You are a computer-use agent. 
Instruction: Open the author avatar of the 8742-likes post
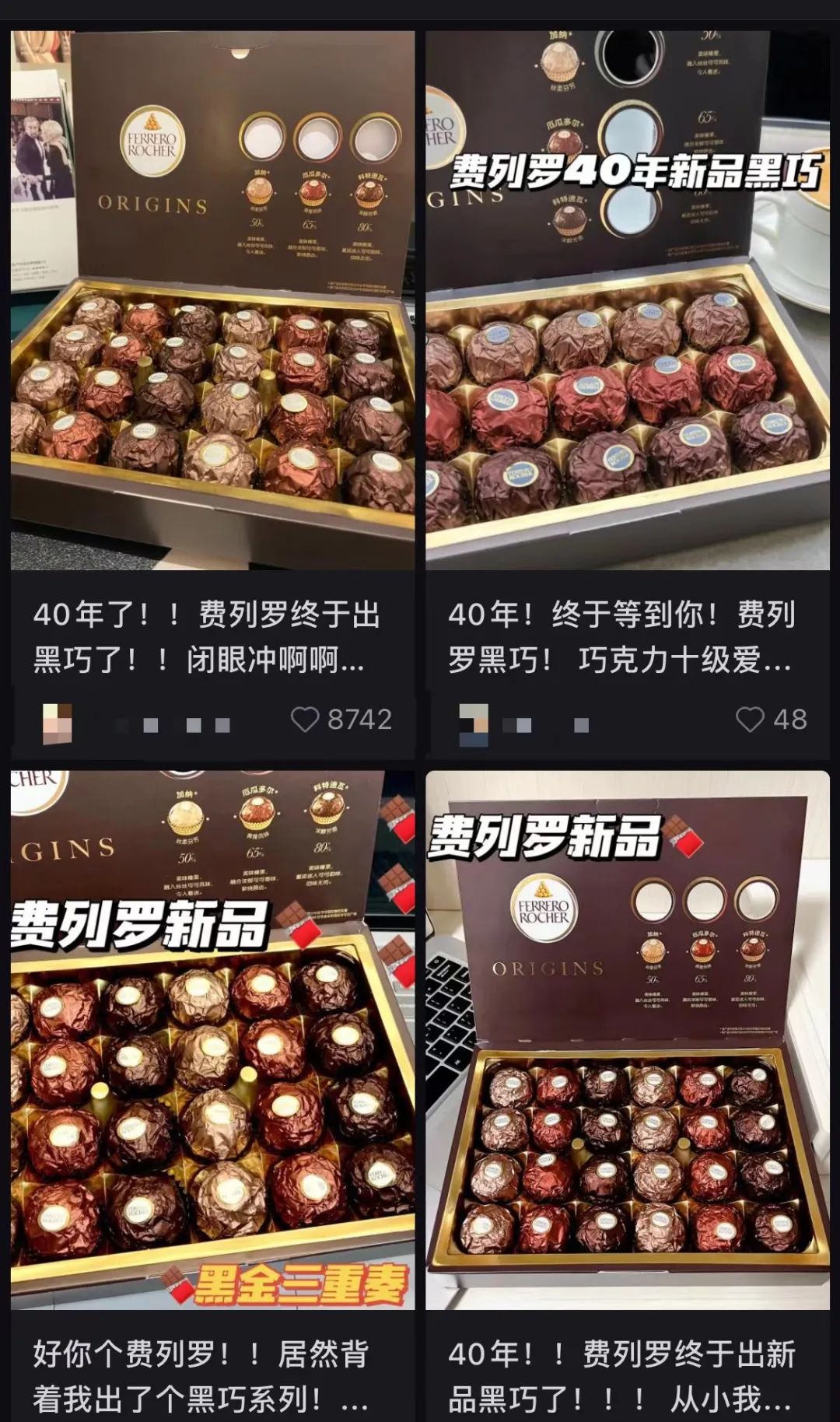point(57,723)
